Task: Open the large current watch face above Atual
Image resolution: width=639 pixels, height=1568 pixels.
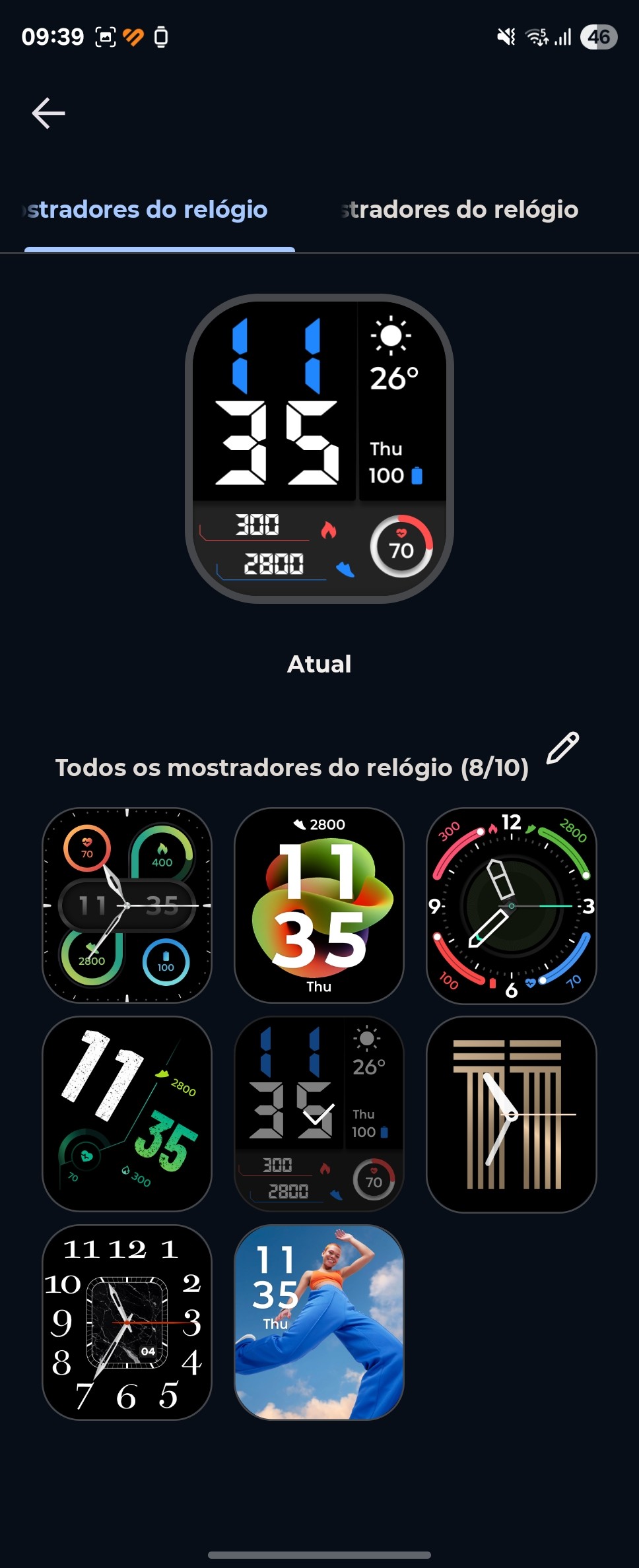Action: coord(319,449)
